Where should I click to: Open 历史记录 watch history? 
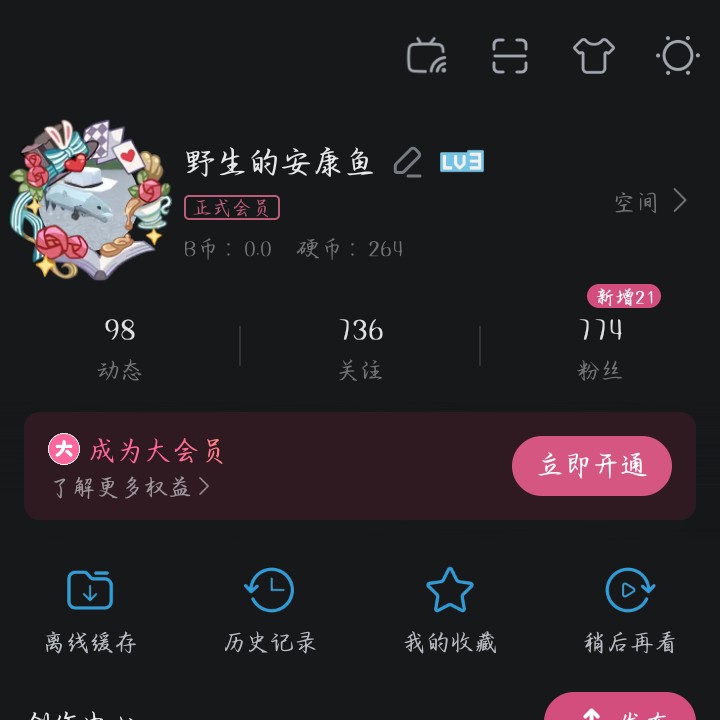270,609
